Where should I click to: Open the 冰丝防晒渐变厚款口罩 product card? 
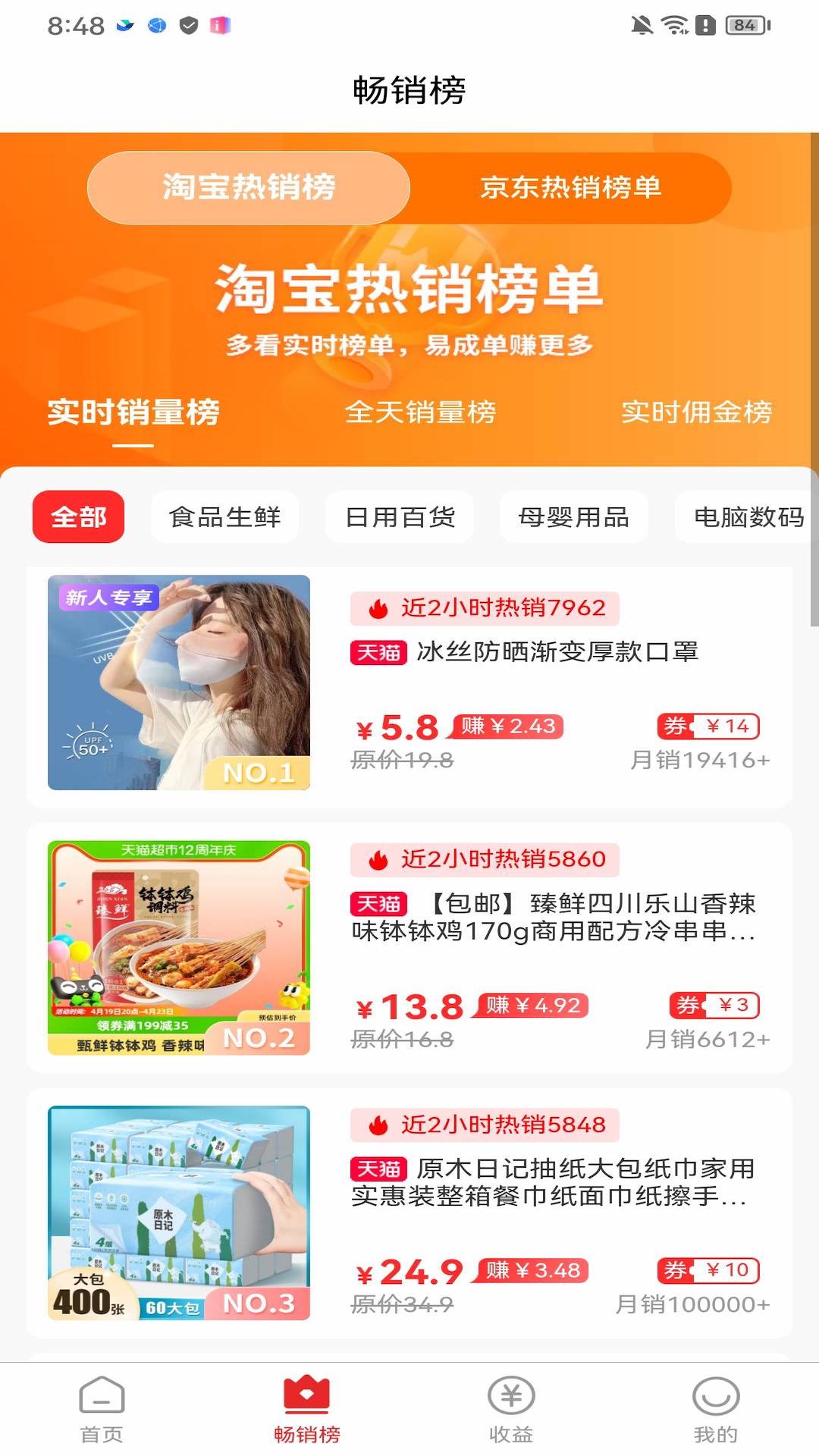(x=409, y=682)
